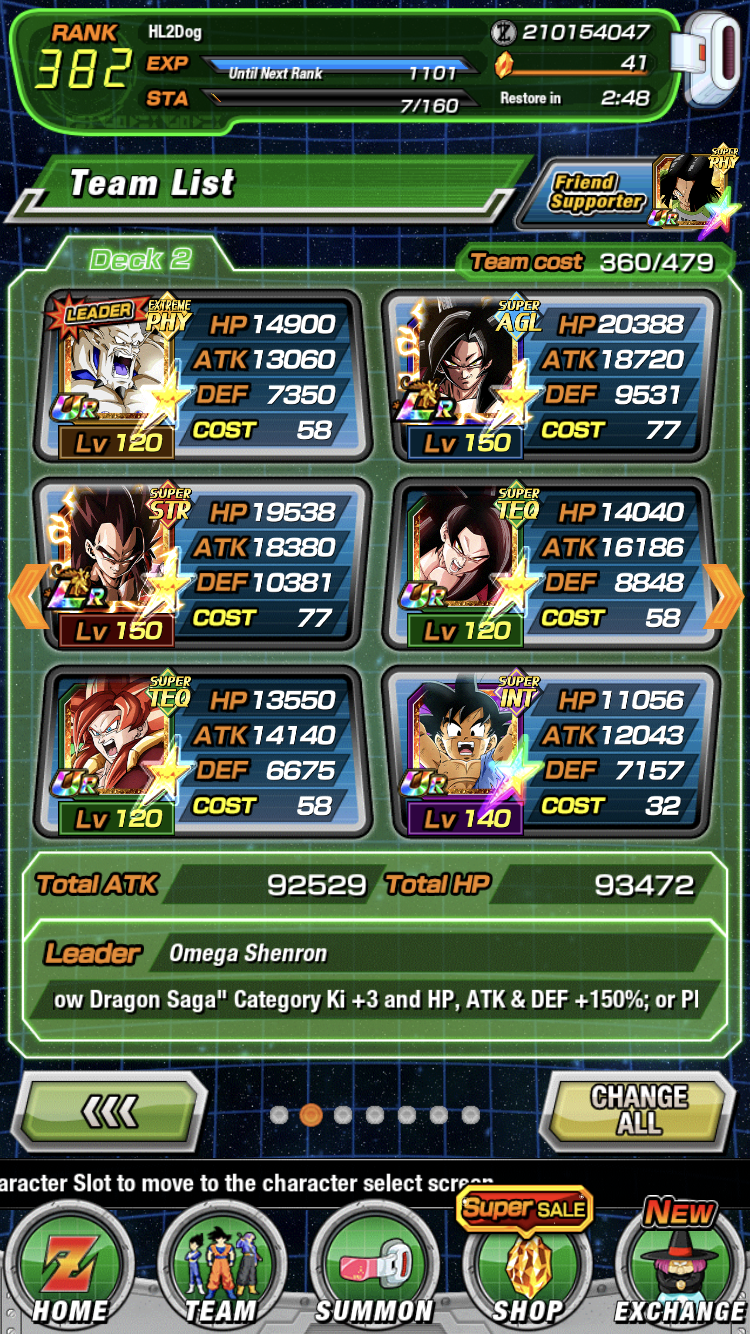This screenshot has width=750, height=1334.
Task: Go to the next deck with right arrow
Action: 723,597
